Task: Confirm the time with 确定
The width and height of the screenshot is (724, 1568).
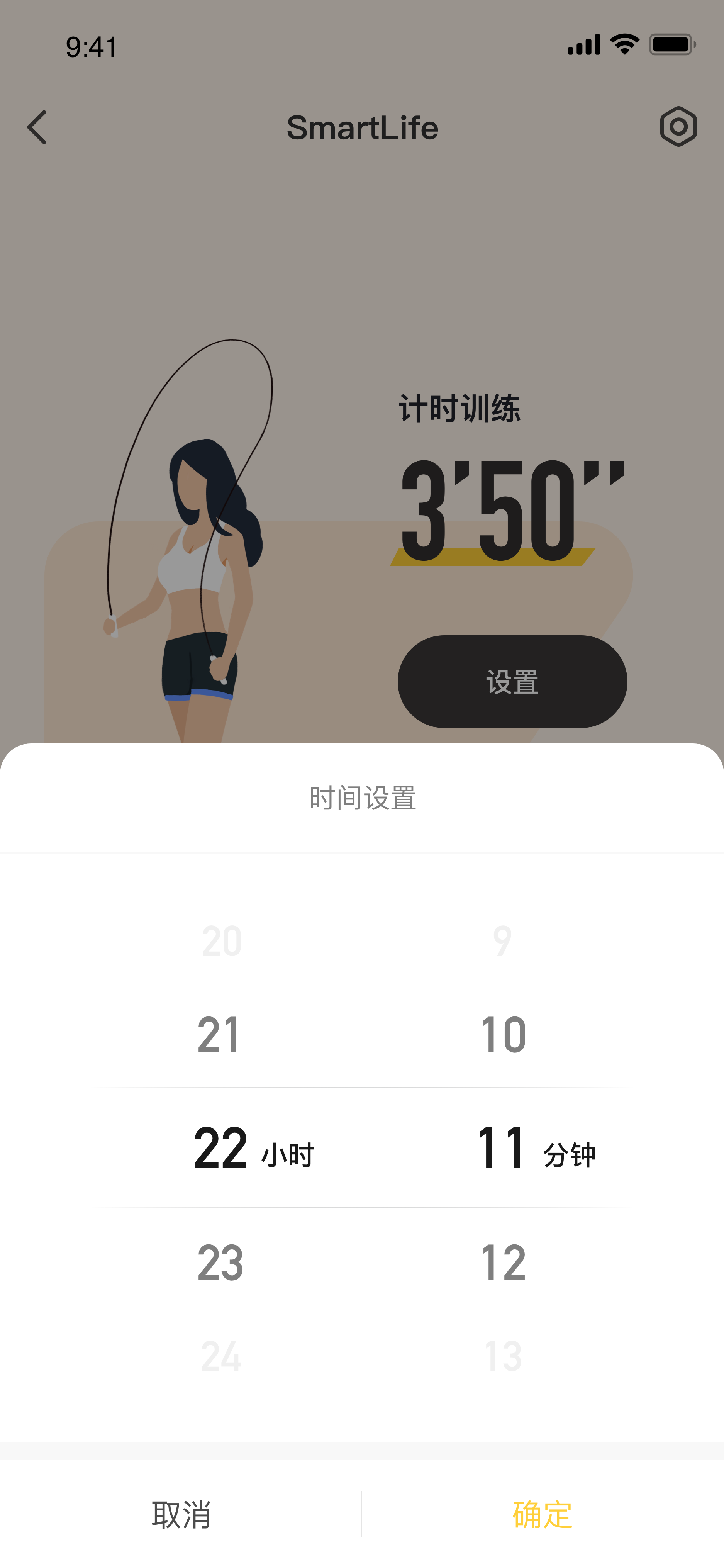Action: 543,1514
